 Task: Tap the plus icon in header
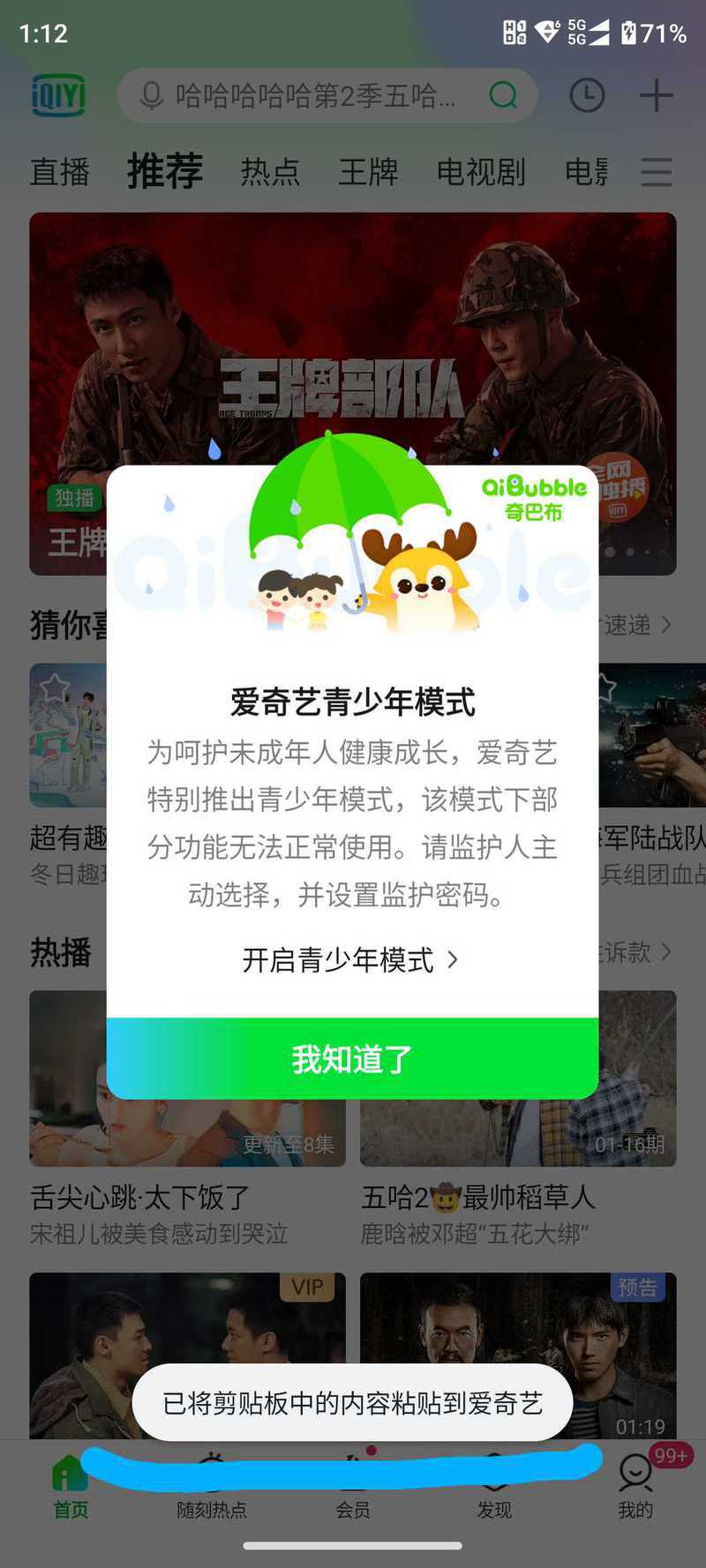click(656, 95)
